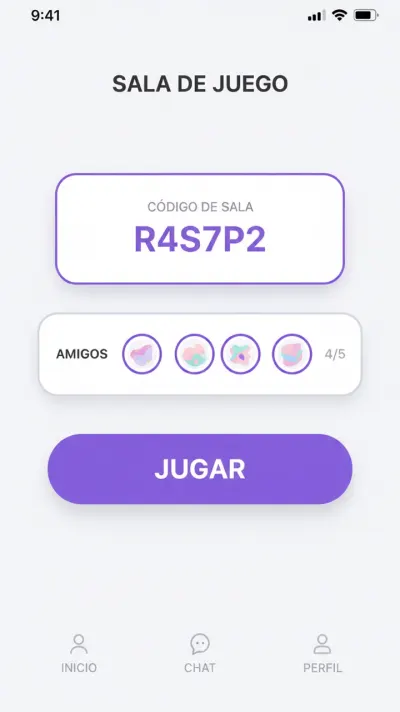Open the CHAT tab

click(x=200, y=653)
